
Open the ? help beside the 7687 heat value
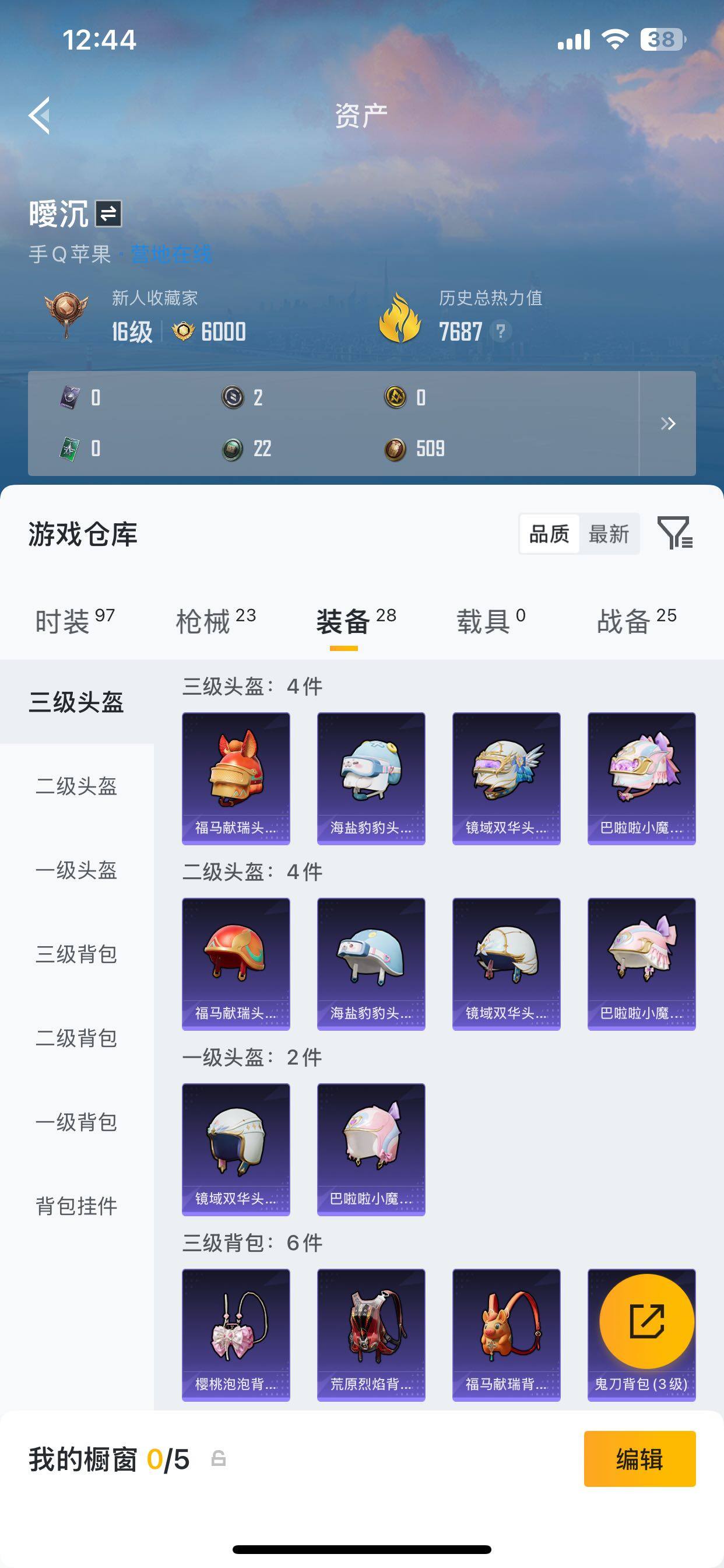tap(500, 332)
